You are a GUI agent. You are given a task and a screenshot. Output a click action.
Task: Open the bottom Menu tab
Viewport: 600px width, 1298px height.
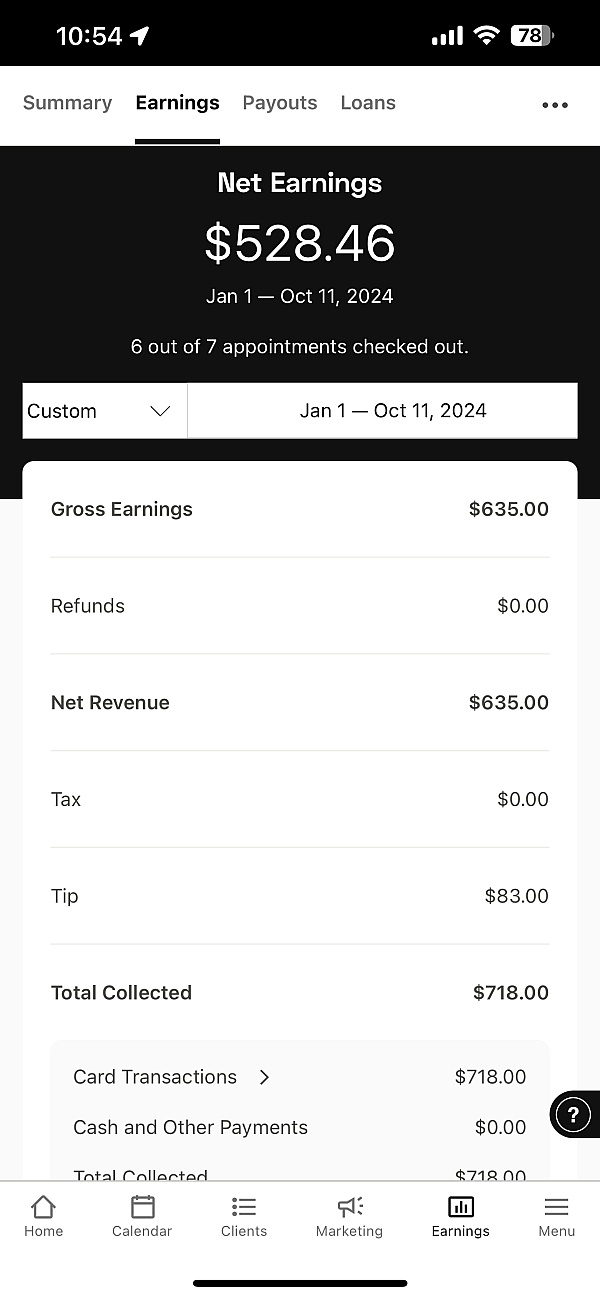(x=557, y=1216)
